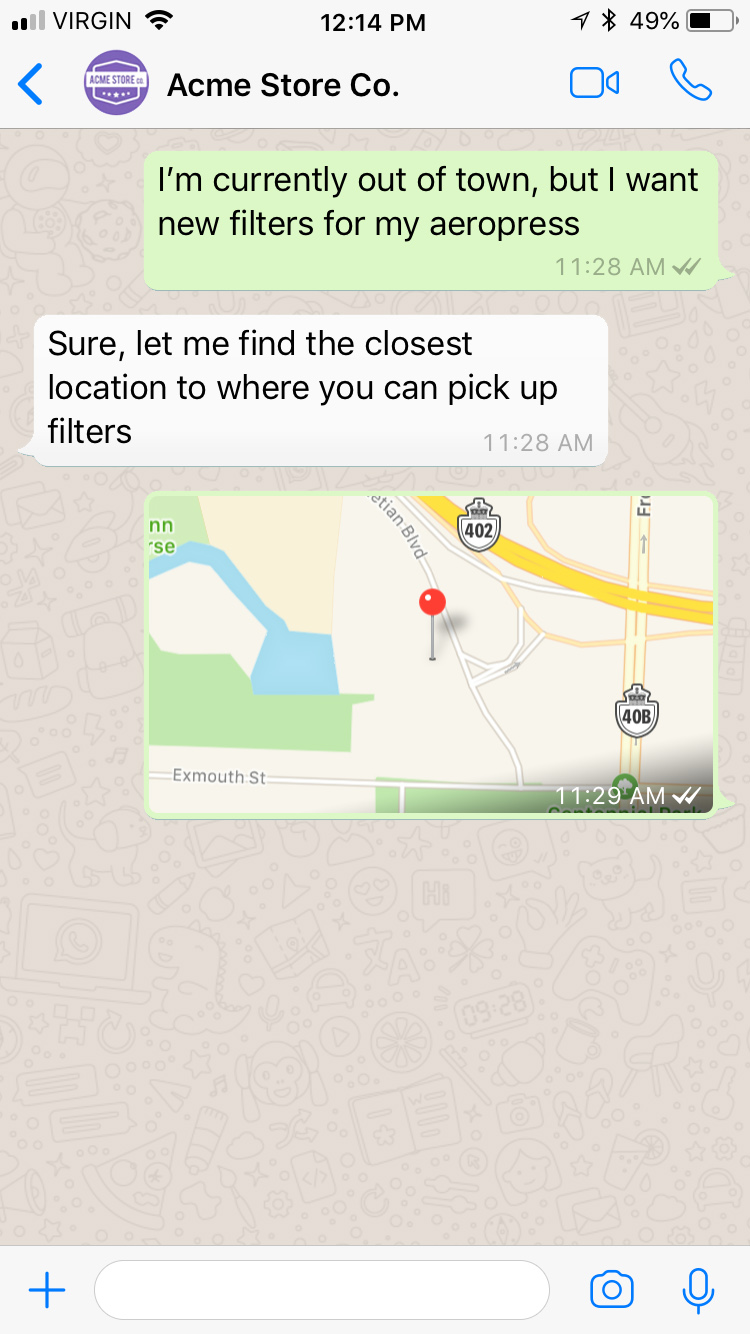Open Acme Store Co. contact info
Image resolution: width=750 pixels, height=1334 pixels.
[x=283, y=85]
